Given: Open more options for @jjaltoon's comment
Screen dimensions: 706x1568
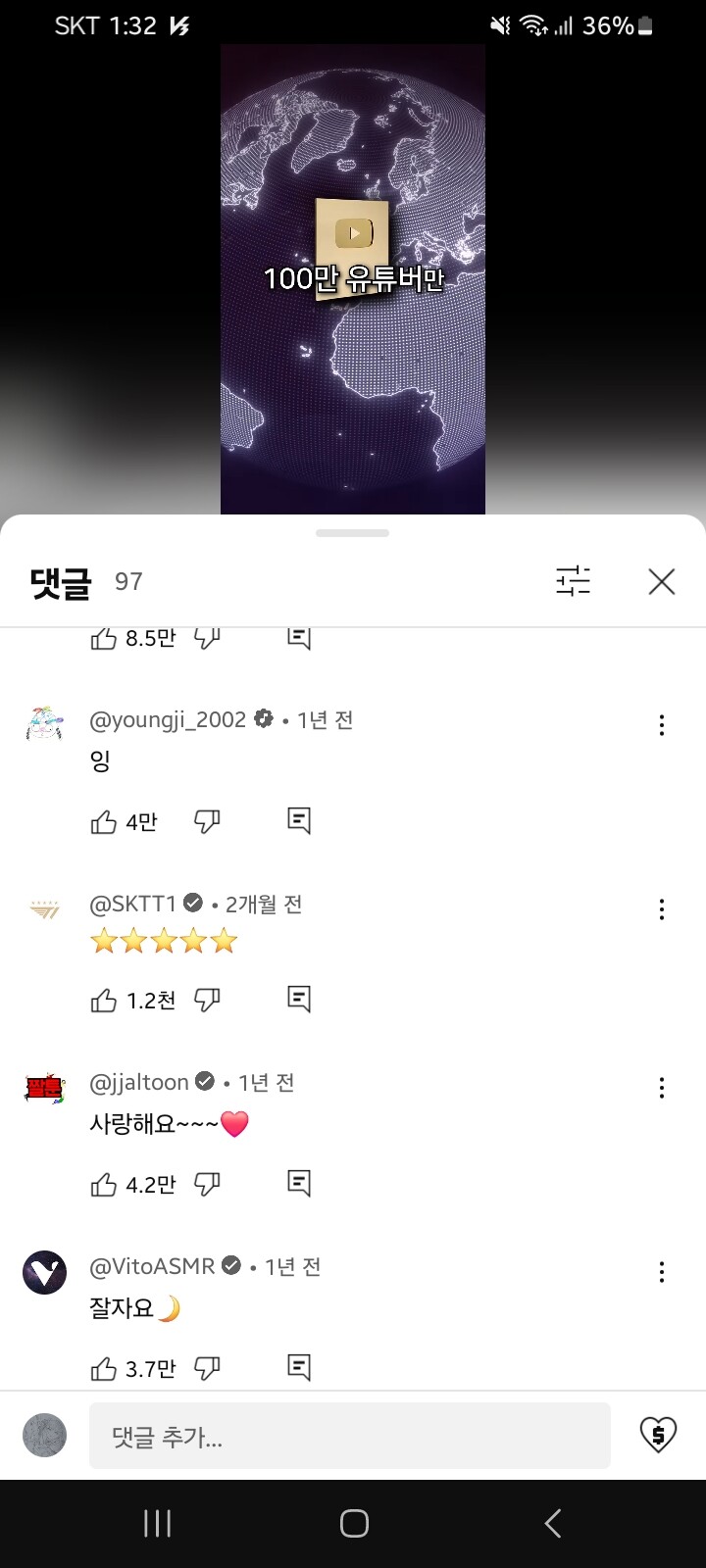Looking at the screenshot, I should 662,1088.
